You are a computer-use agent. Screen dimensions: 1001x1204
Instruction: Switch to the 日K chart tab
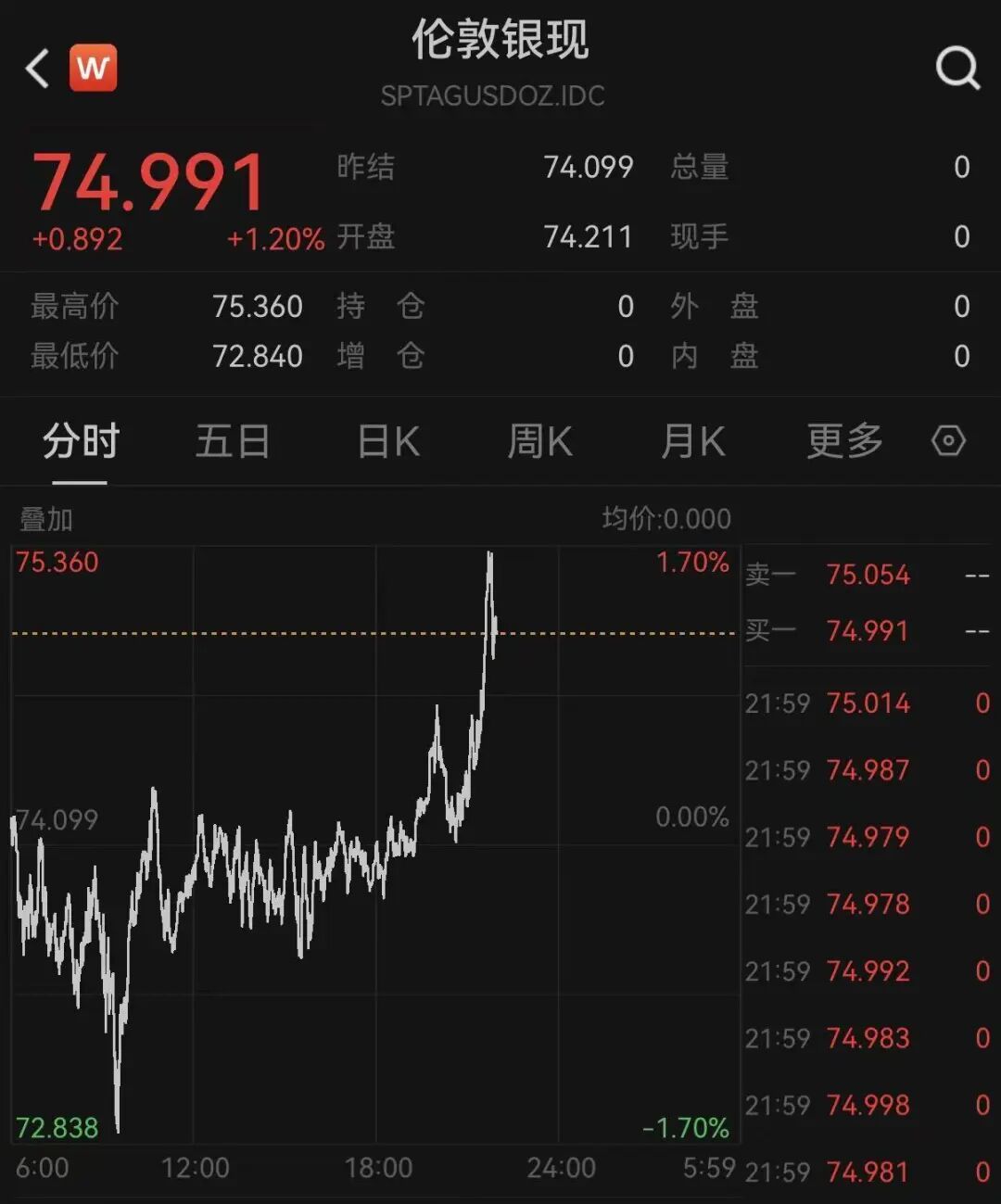point(388,441)
